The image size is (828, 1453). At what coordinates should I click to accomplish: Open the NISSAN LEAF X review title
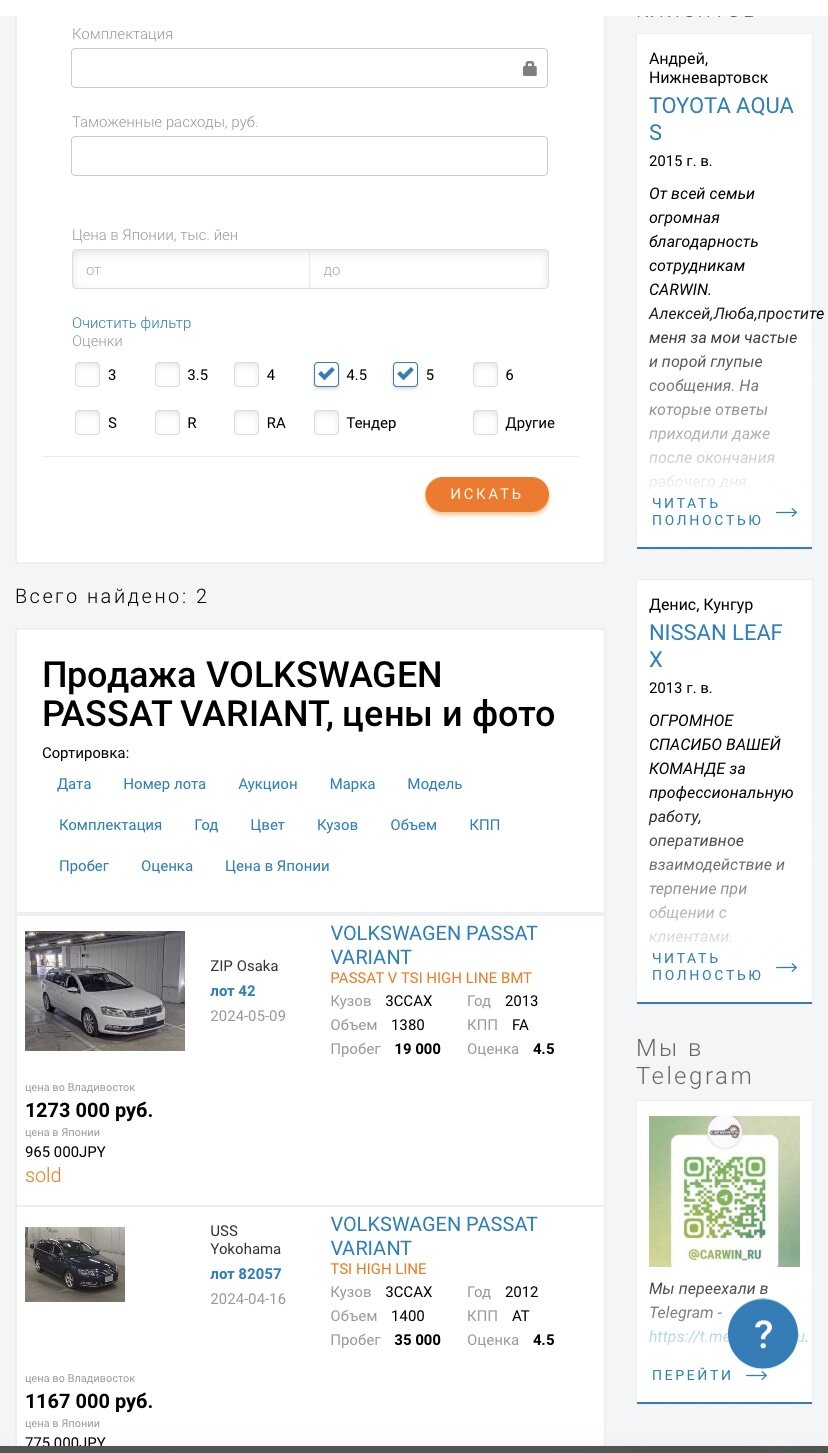coord(716,646)
